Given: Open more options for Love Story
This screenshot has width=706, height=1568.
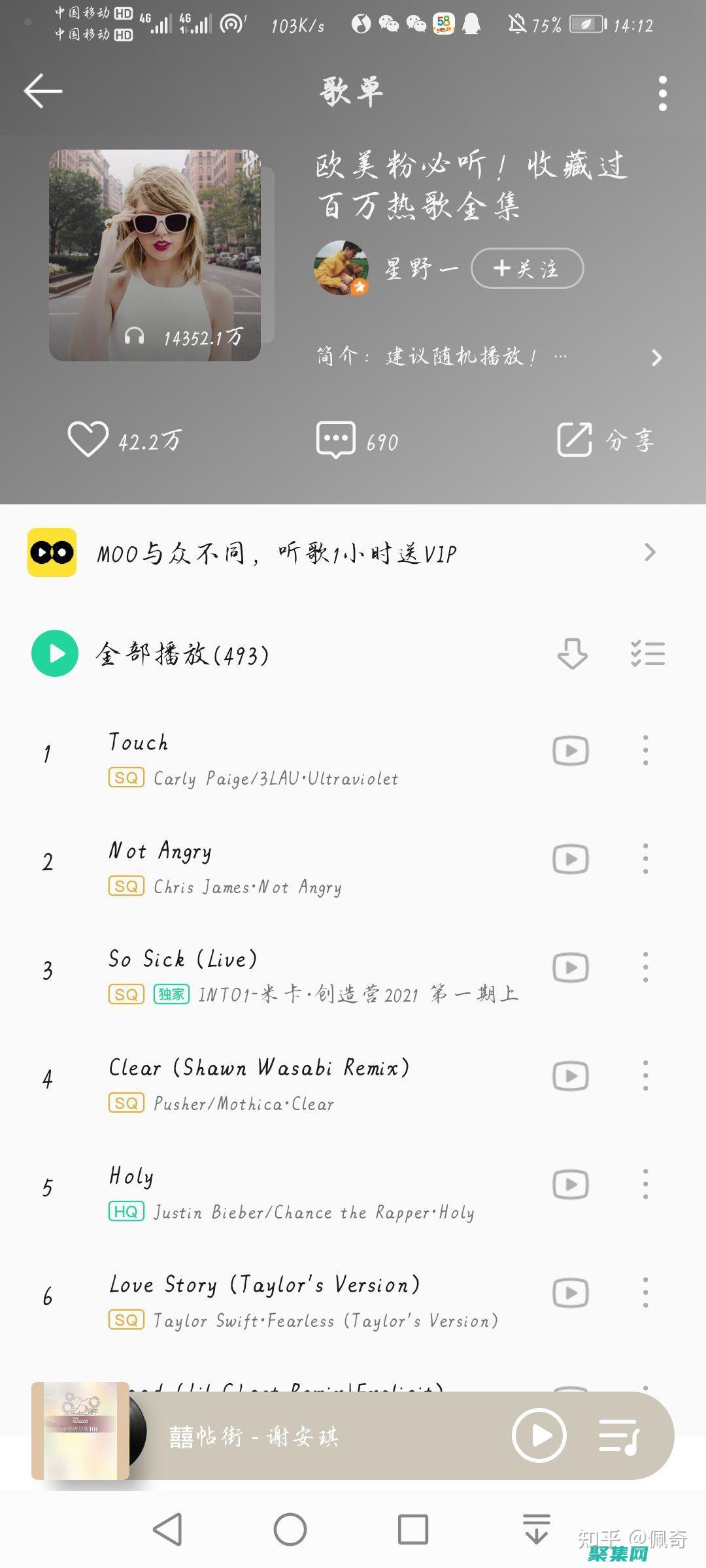Looking at the screenshot, I should (x=645, y=1292).
